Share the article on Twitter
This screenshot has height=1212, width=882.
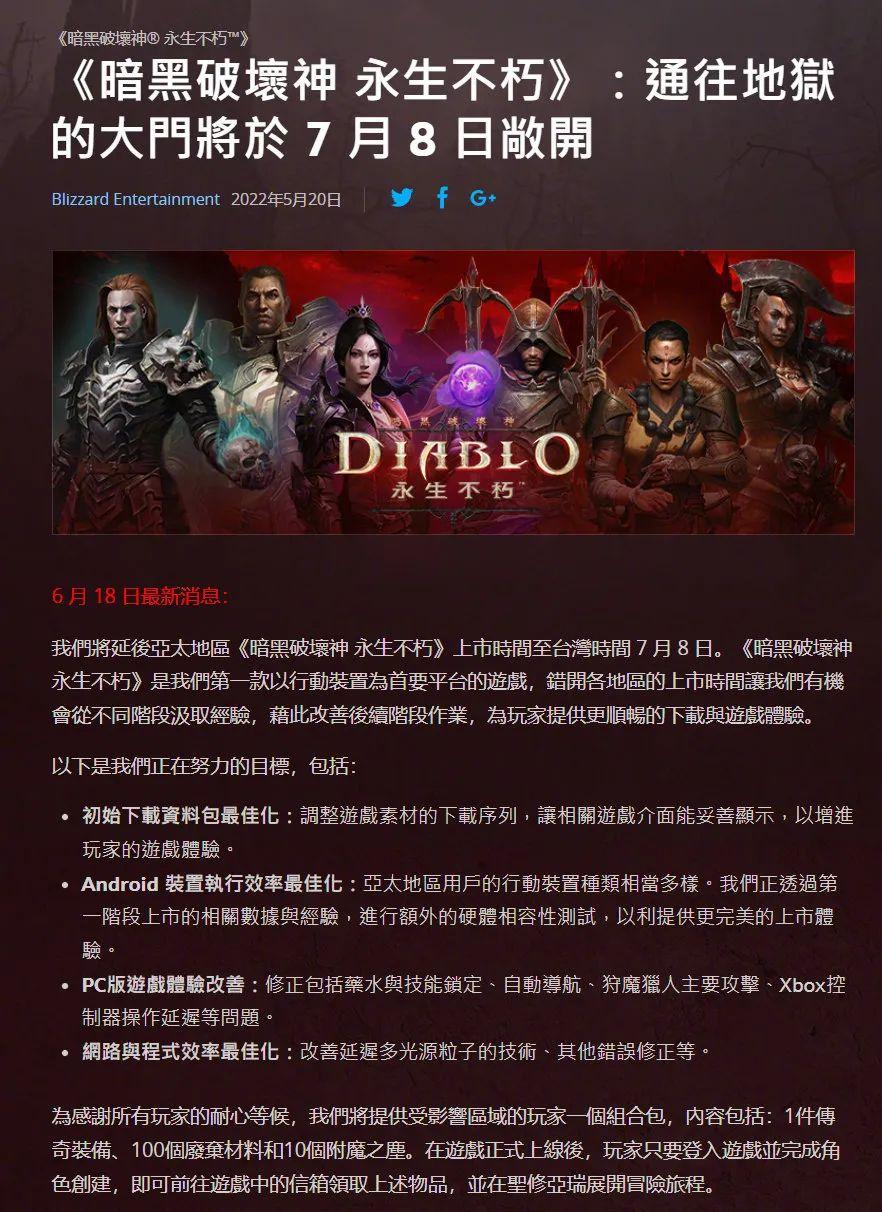(403, 198)
